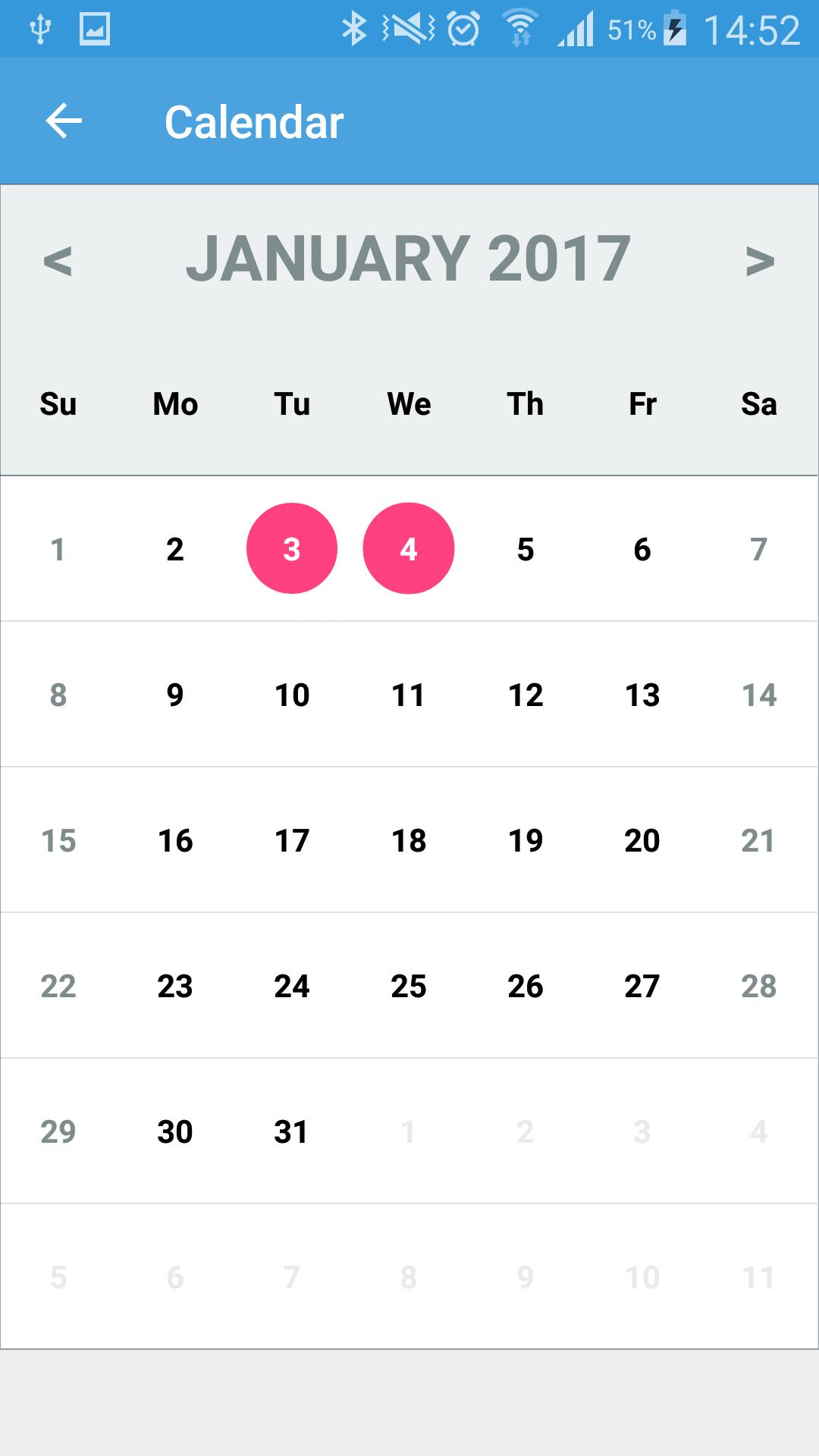
Task: Pick date 11 in the second row
Action: pyautogui.click(x=409, y=694)
